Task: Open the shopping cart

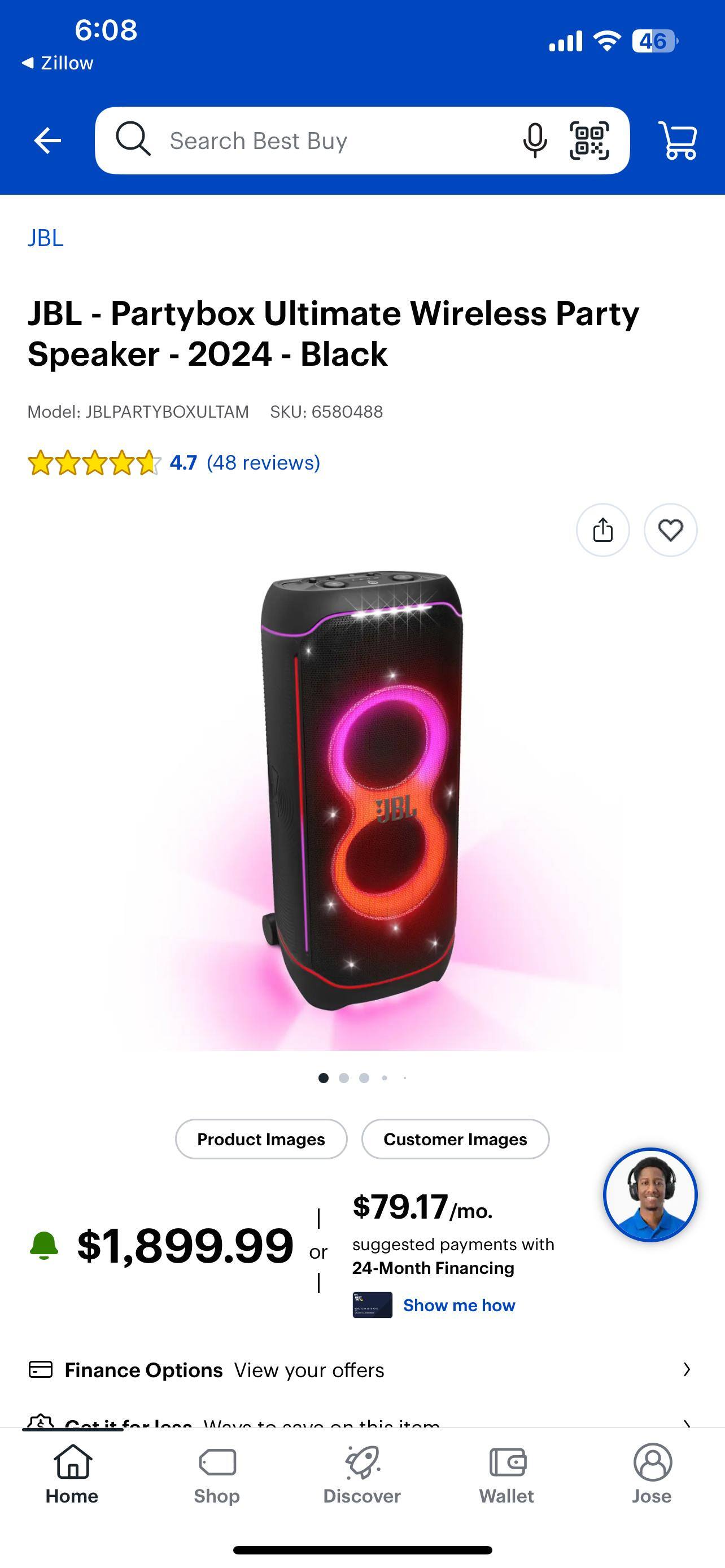Action: [x=678, y=141]
